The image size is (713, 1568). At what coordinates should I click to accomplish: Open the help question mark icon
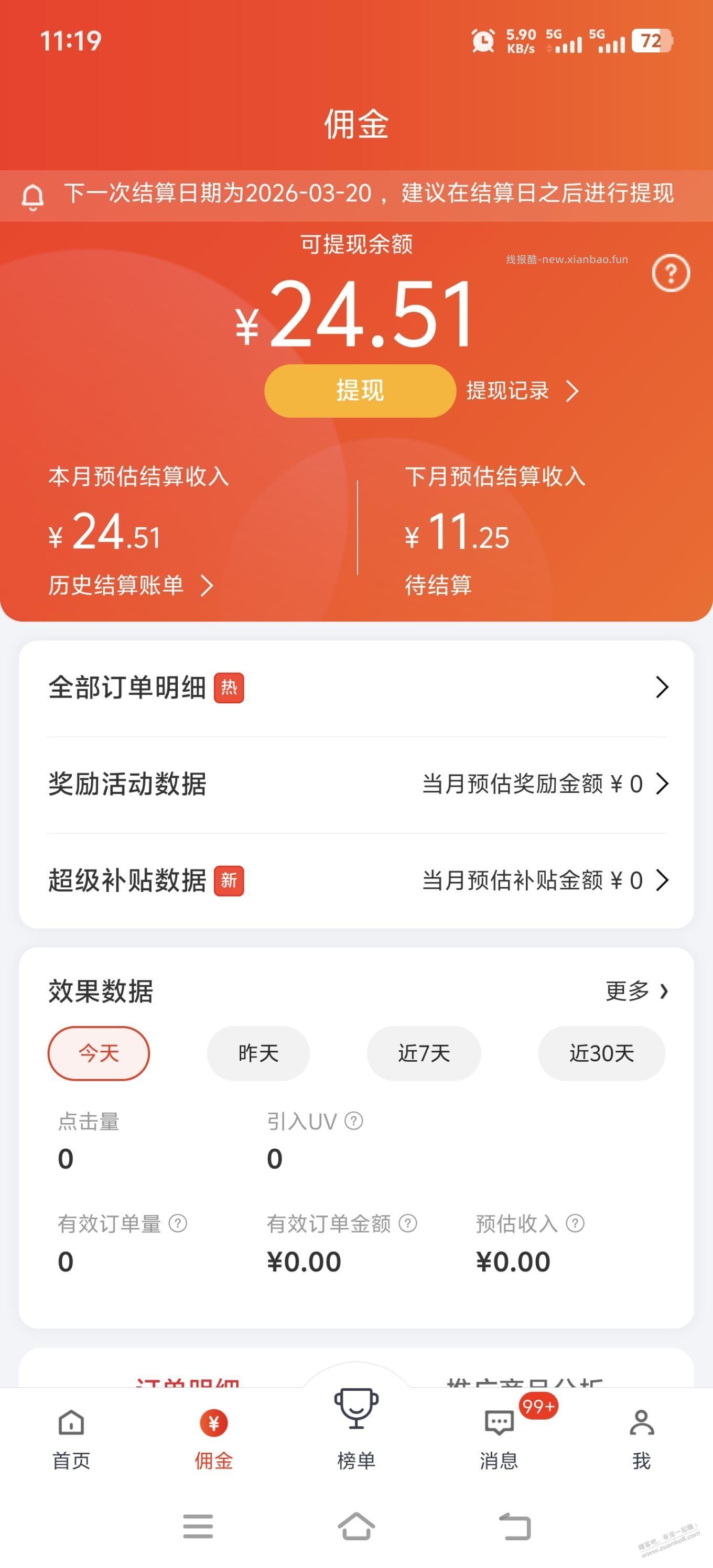point(671,274)
